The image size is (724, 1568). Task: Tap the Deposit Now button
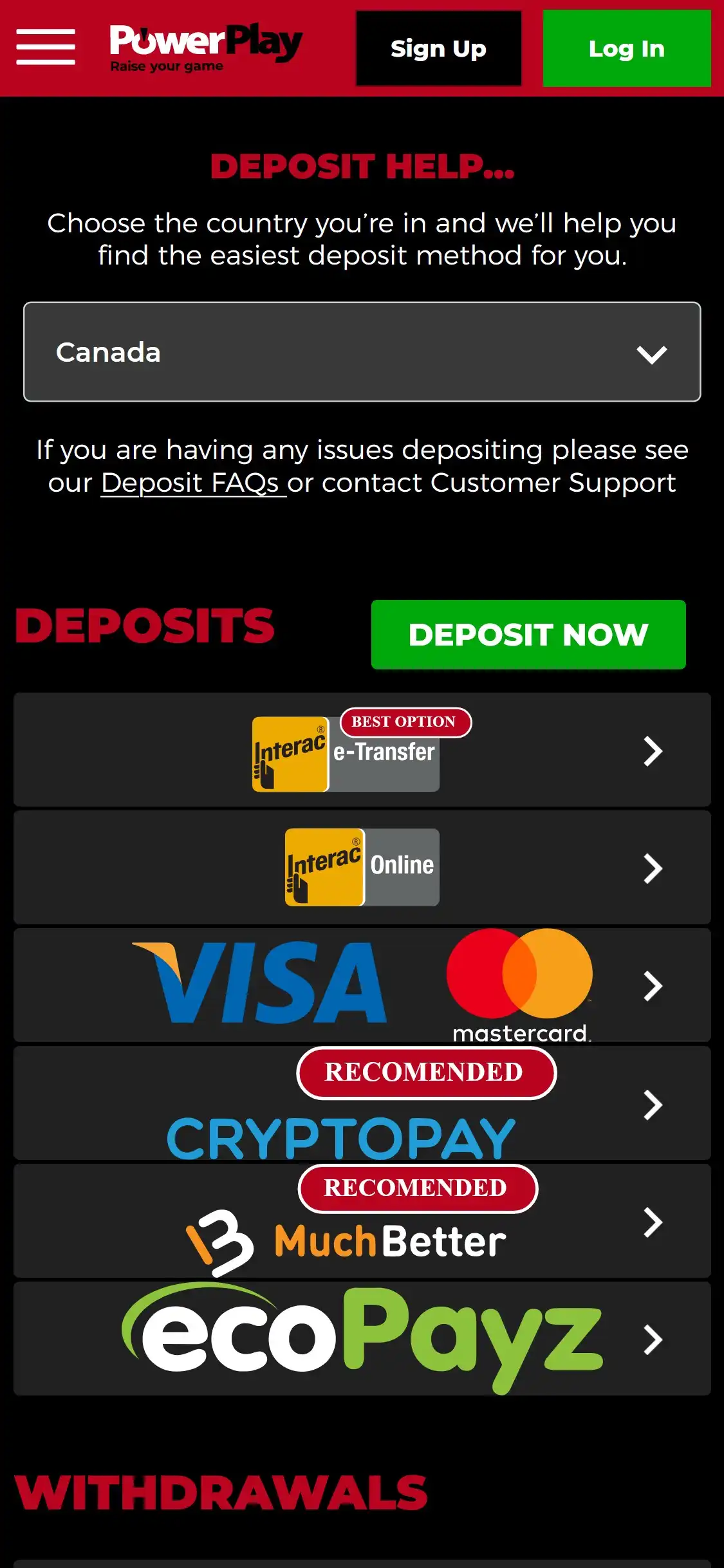[x=528, y=635]
